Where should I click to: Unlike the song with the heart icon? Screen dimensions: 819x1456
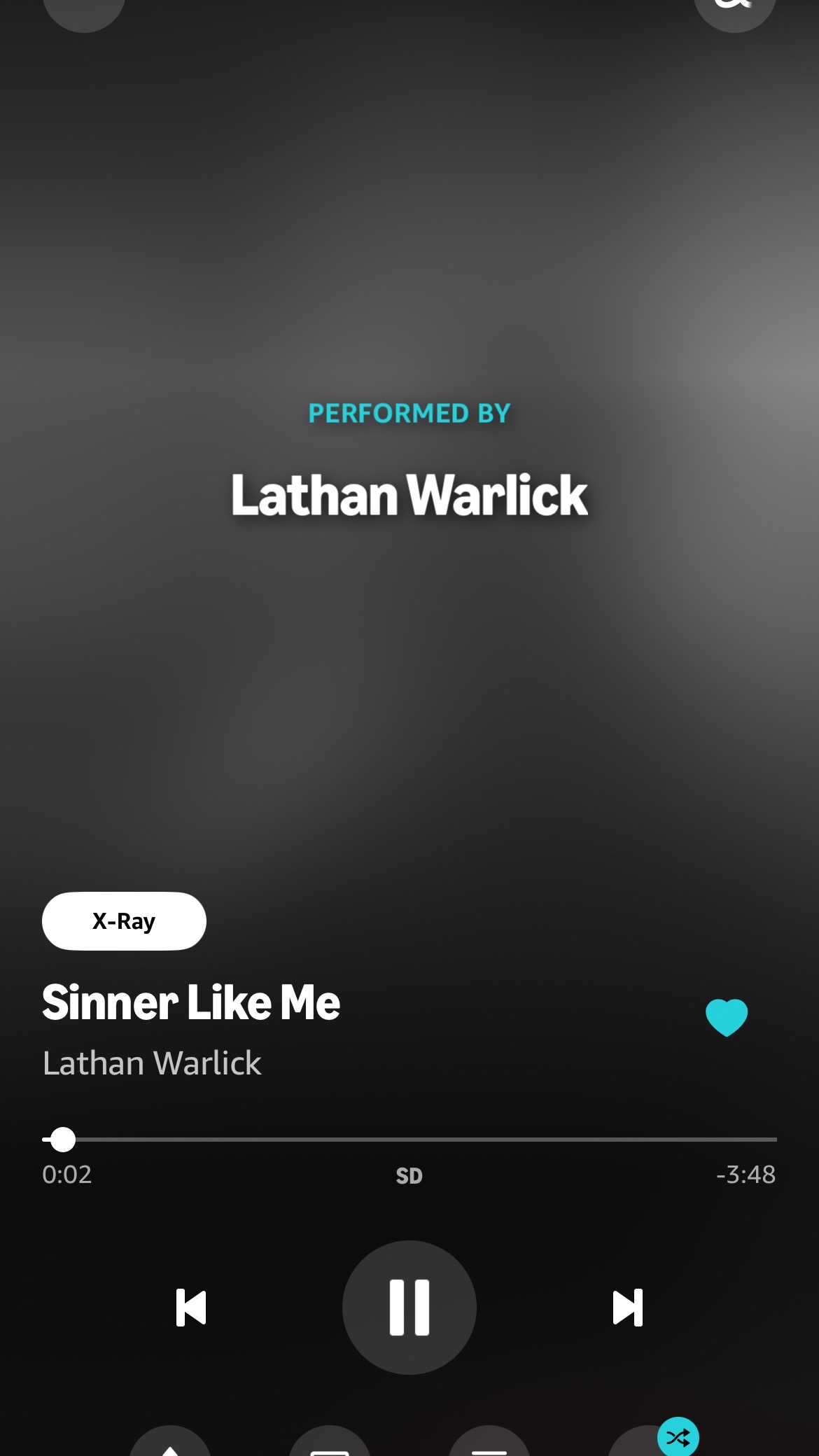tap(727, 1017)
